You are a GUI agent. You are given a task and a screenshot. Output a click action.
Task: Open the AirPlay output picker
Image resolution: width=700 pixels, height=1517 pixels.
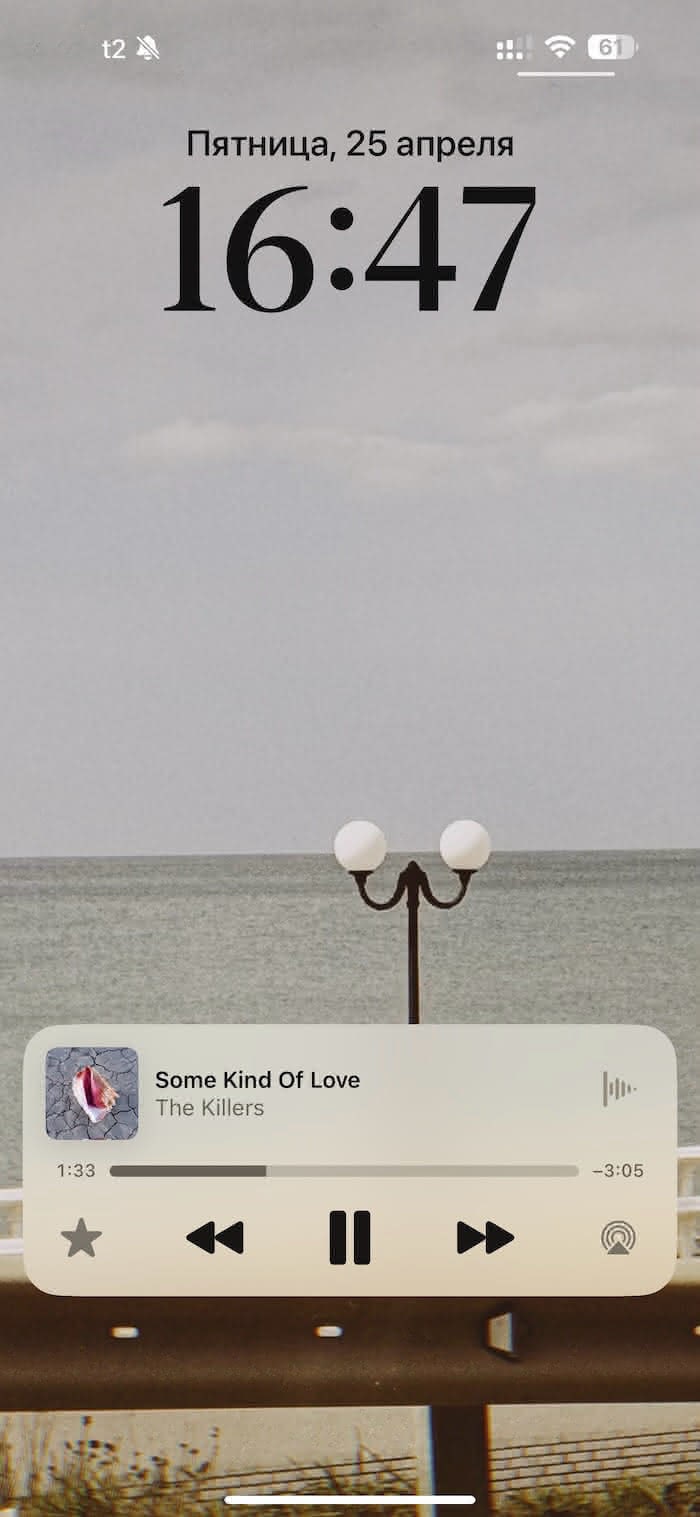(x=618, y=1238)
